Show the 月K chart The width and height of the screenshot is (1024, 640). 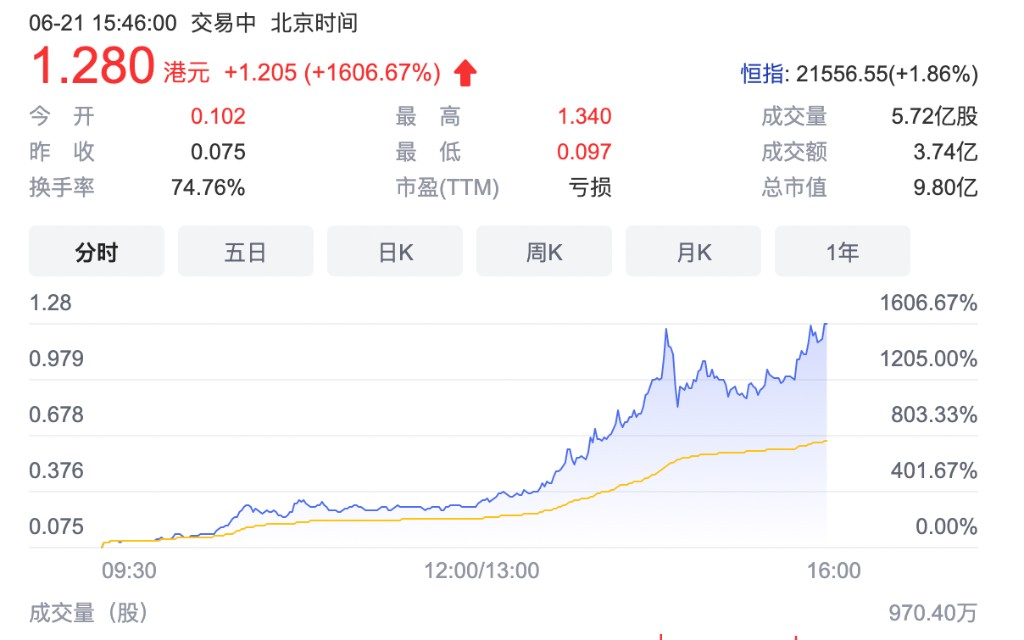coord(693,252)
